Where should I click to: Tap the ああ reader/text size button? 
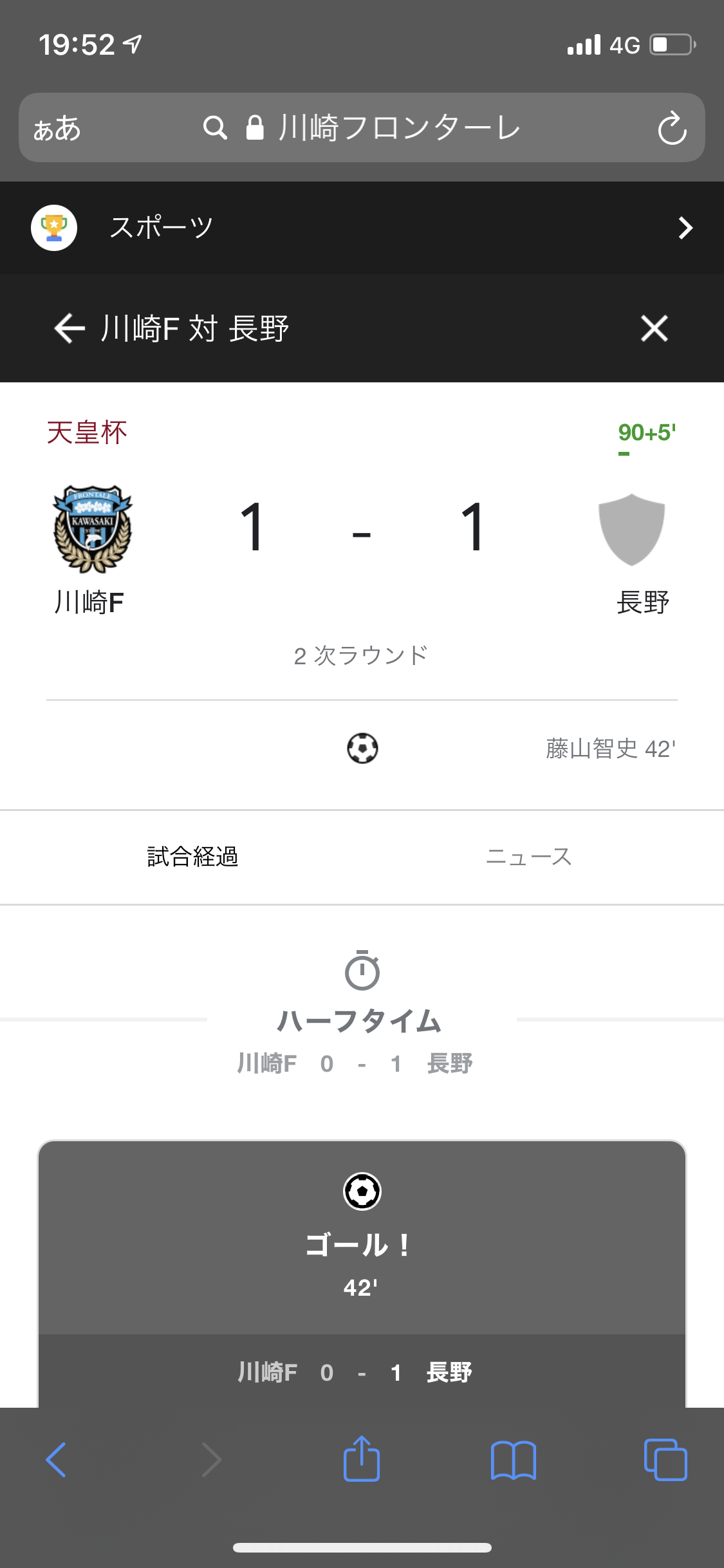point(57,128)
